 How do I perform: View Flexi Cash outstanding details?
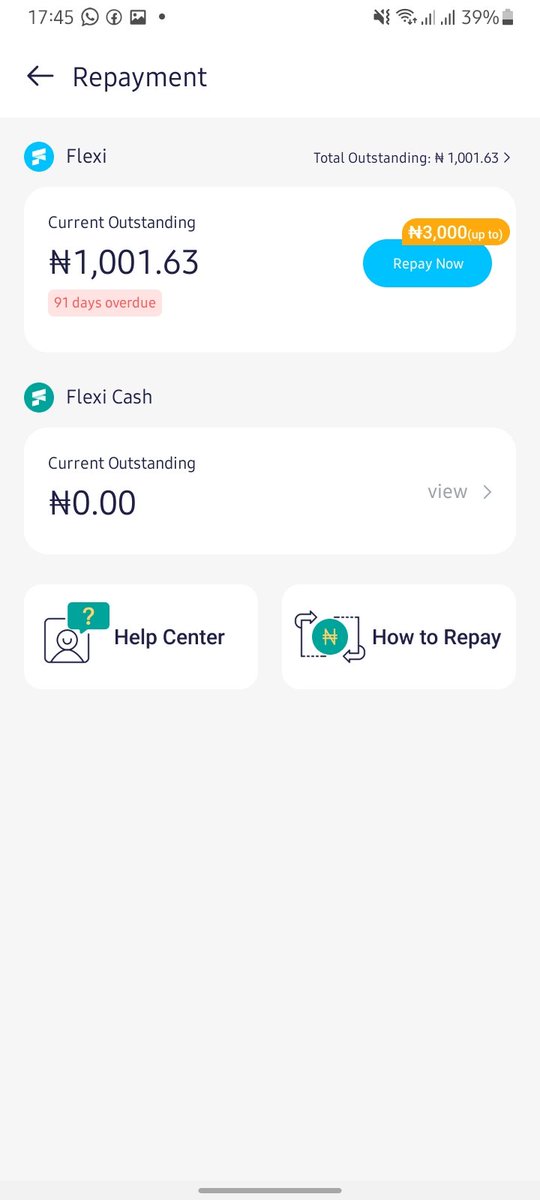tap(460, 492)
